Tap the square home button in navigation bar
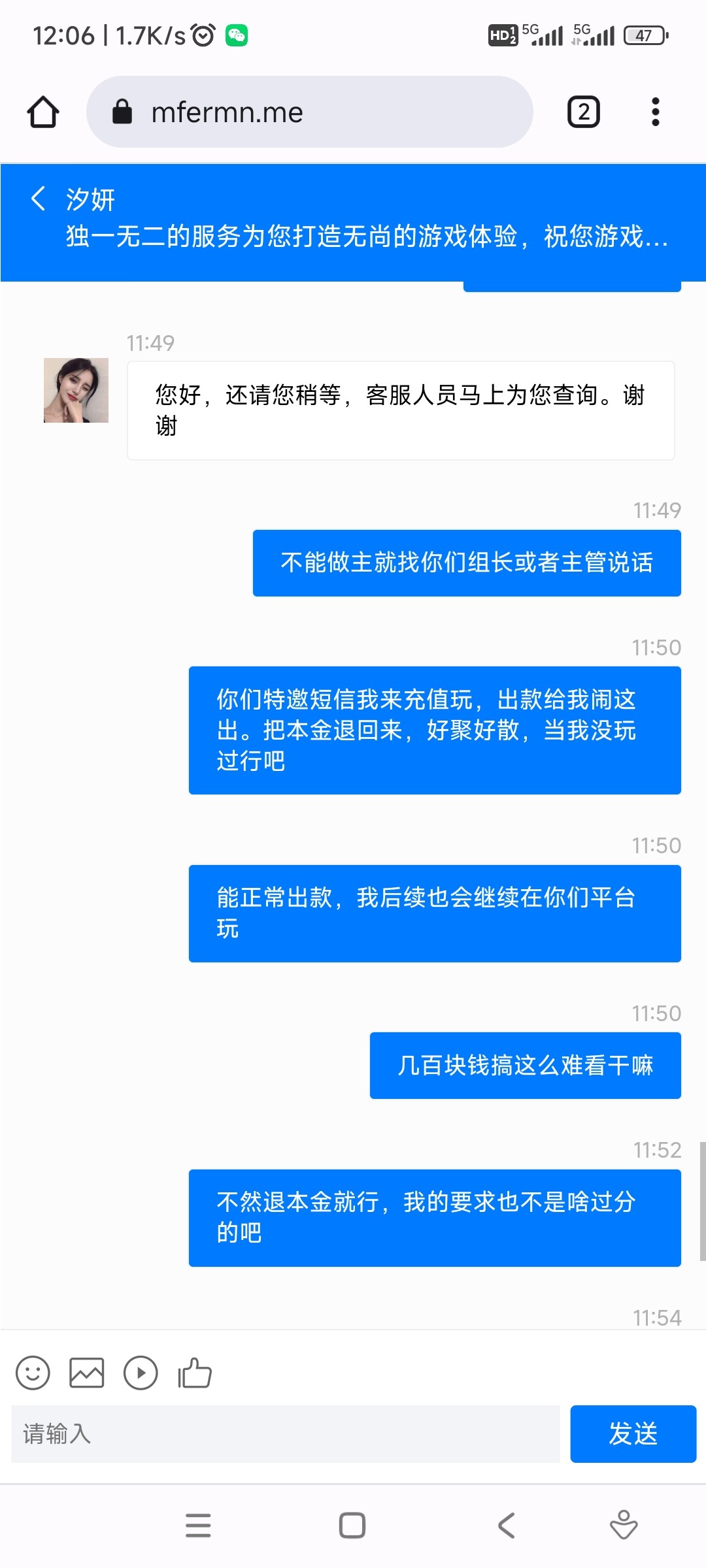Image resolution: width=706 pixels, height=1568 pixels. click(352, 1527)
